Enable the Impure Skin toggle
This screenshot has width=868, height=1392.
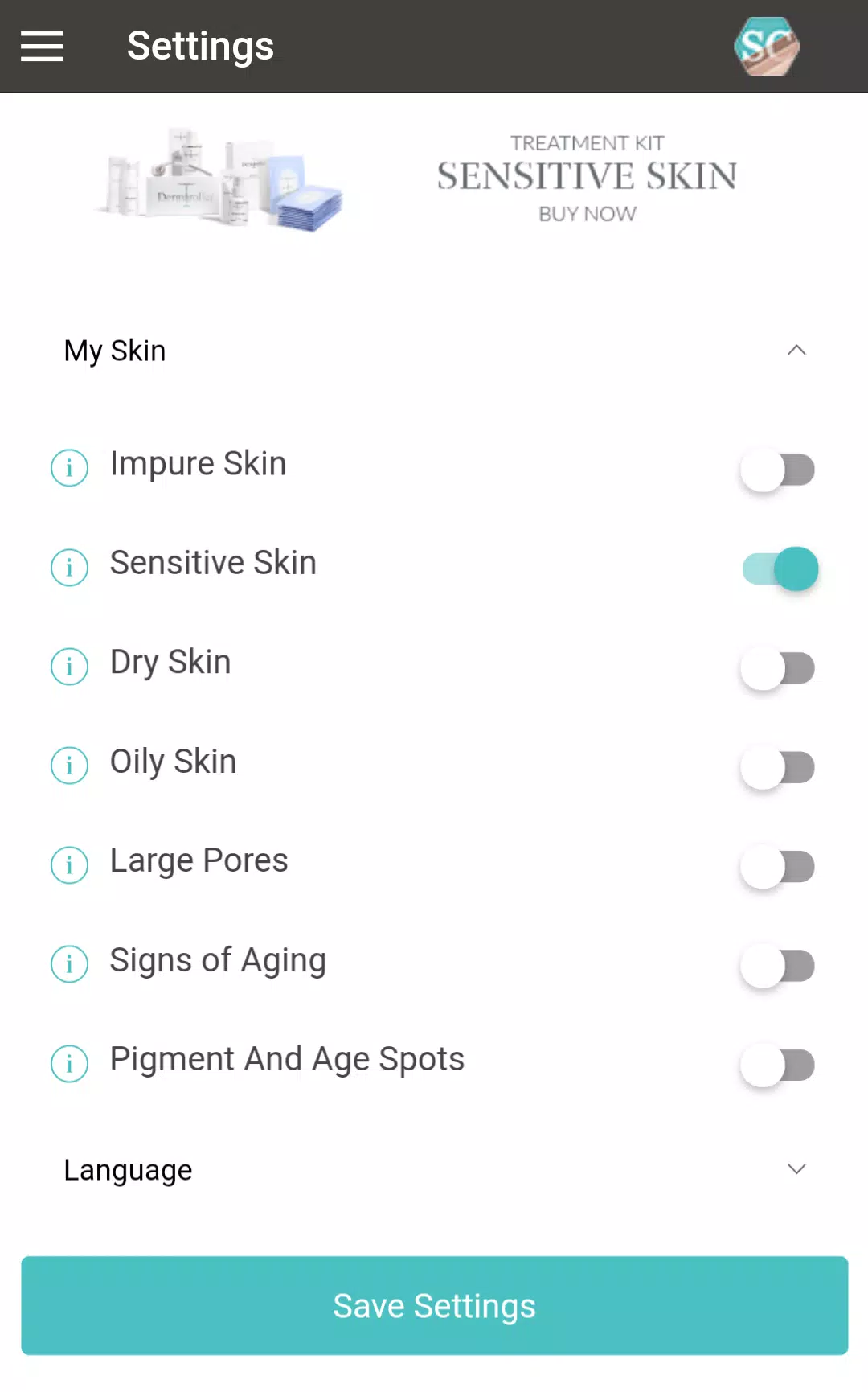pyautogui.click(x=777, y=470)
